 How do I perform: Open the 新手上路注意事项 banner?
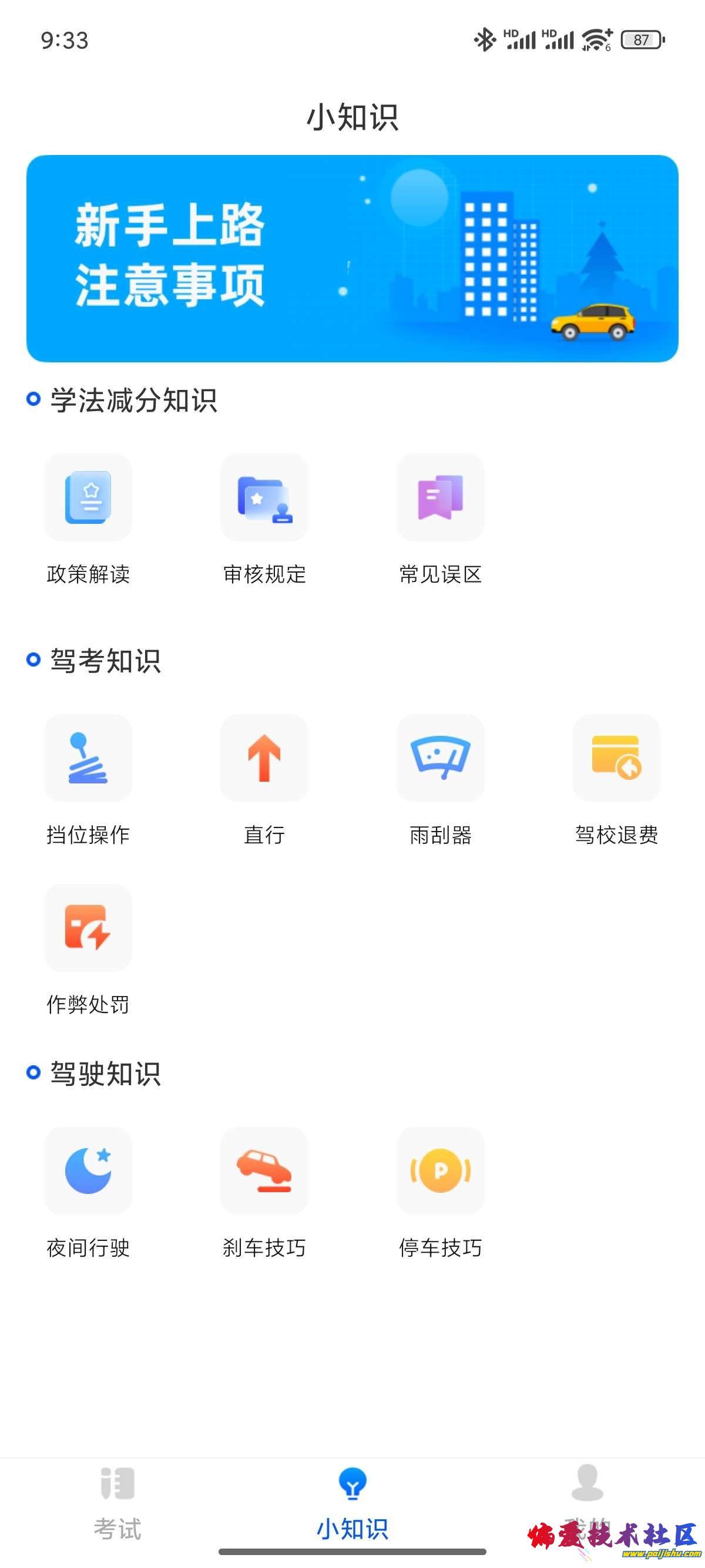352,259
